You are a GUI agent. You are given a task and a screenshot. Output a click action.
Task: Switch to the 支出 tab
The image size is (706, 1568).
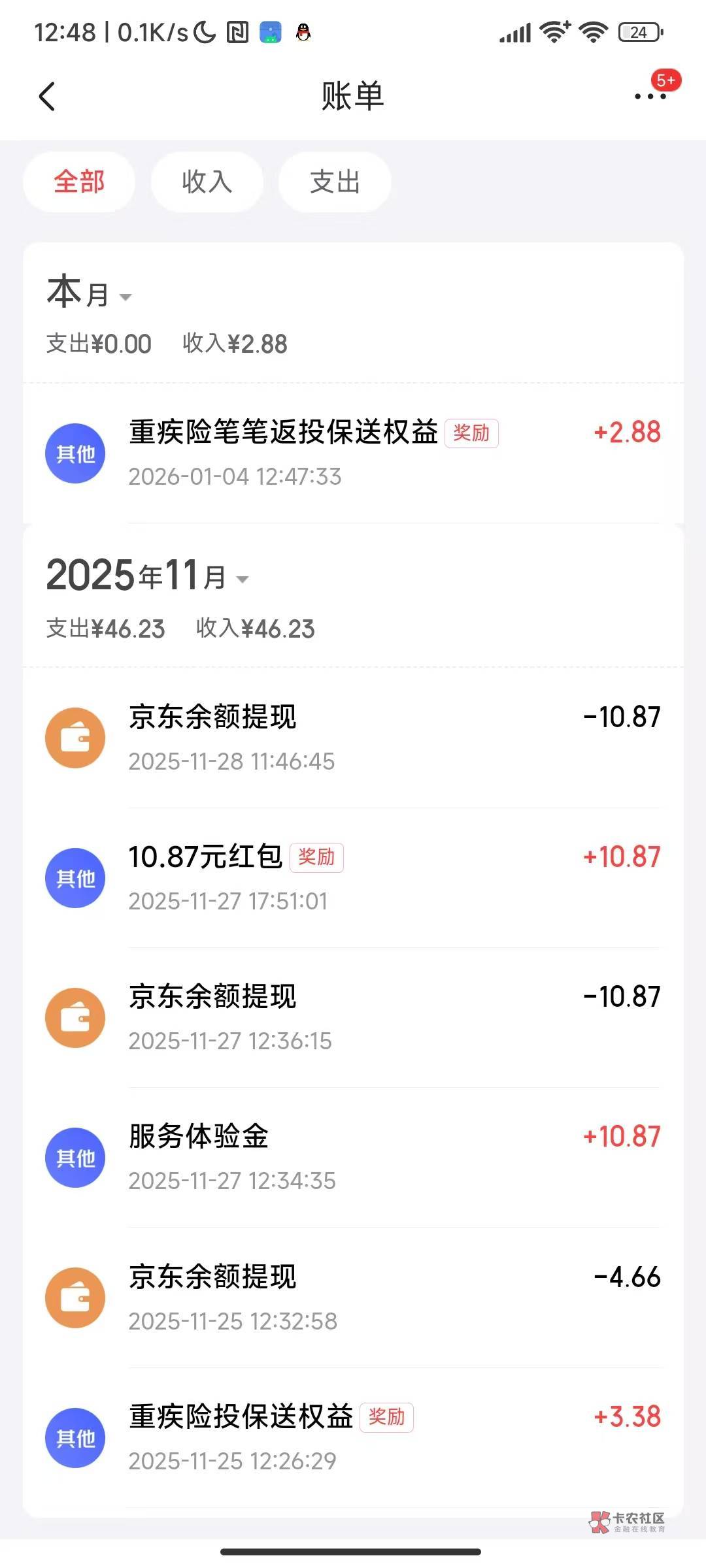click(335, 182)
